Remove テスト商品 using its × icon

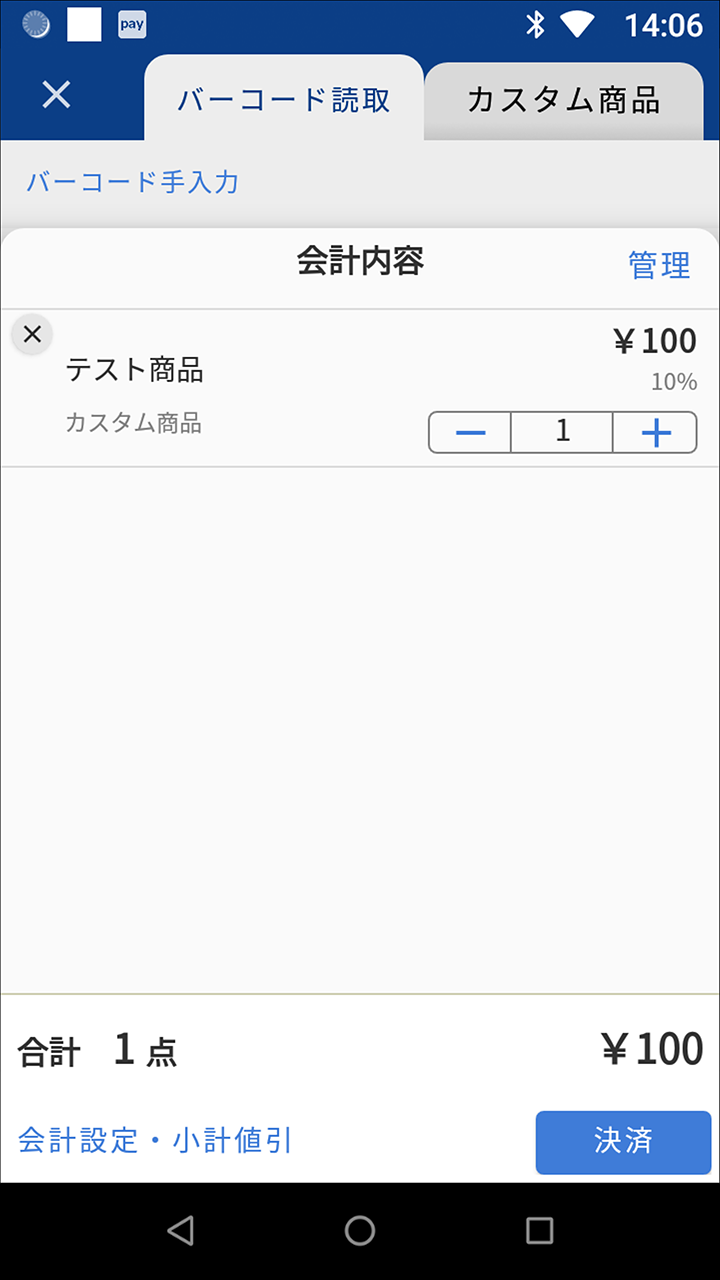[31, 334]
